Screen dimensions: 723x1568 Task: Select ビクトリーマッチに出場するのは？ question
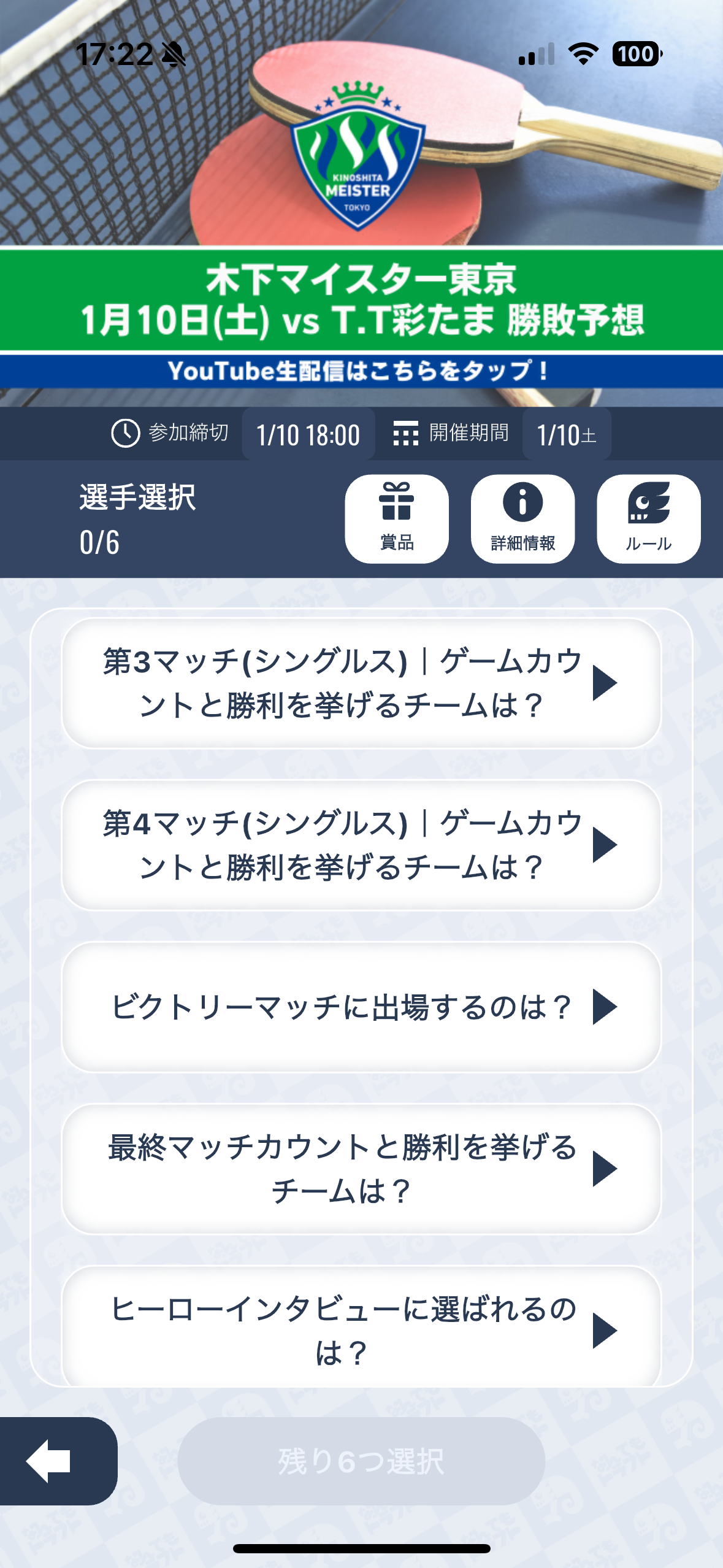(361, 1007)
